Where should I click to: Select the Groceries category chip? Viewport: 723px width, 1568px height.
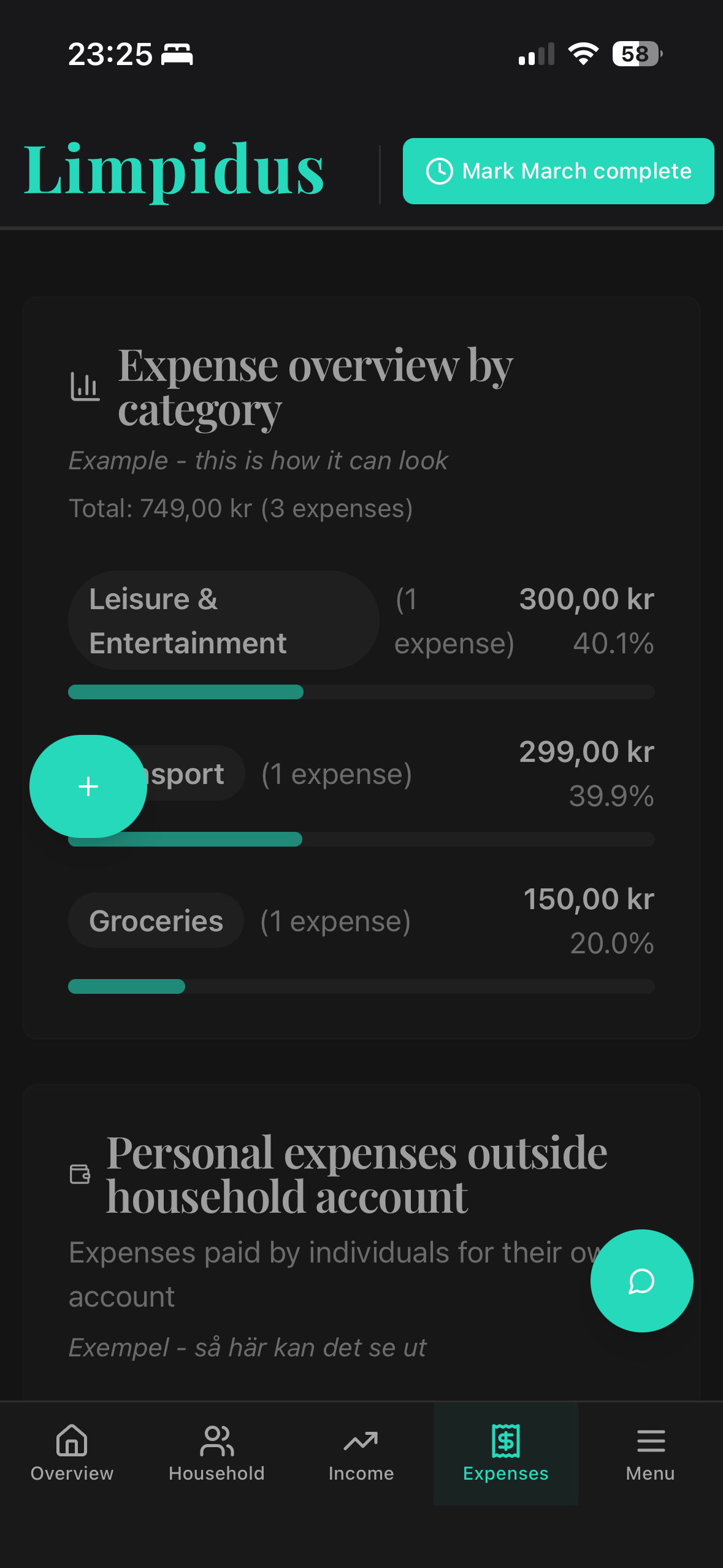(156, 921)
